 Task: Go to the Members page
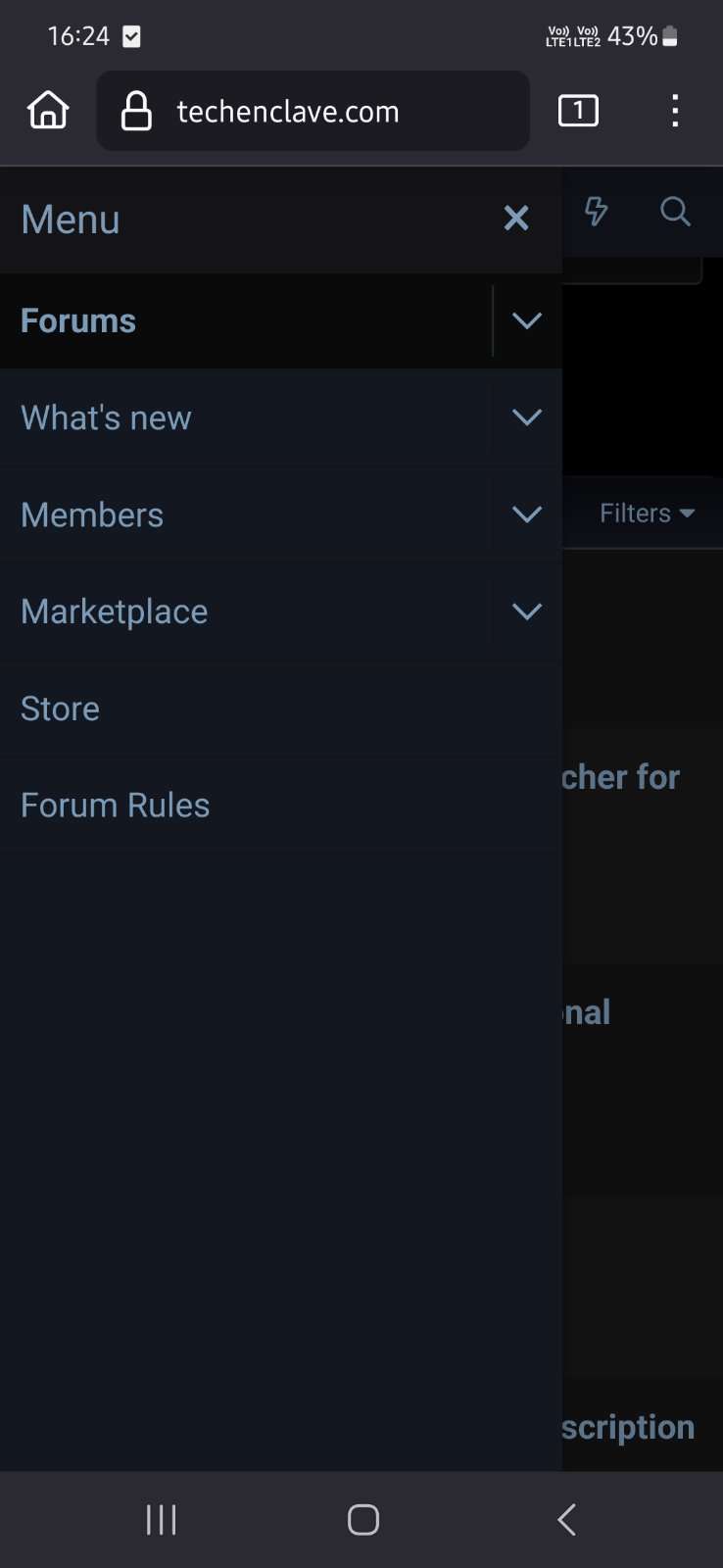[92, 514]
